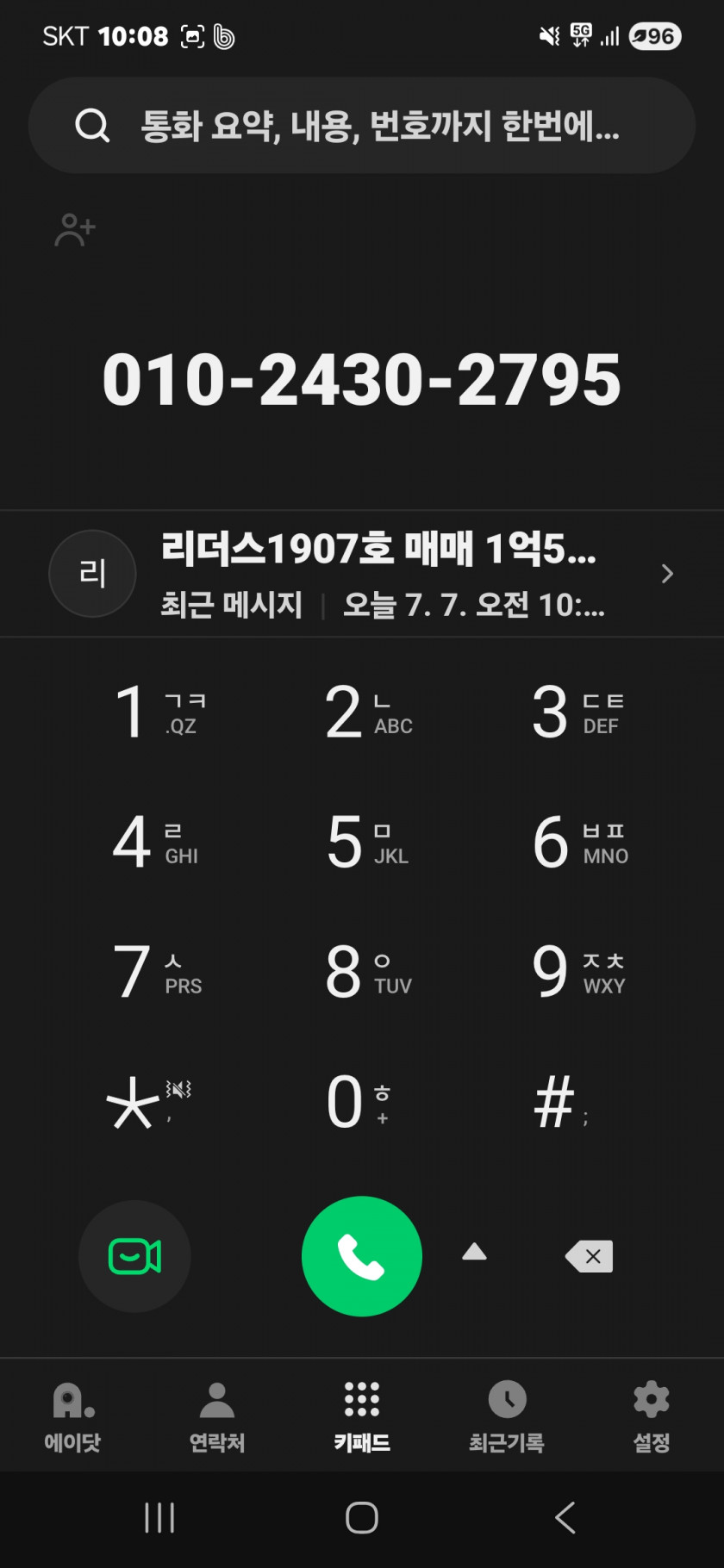Add this number to contacts

tap(75, 230)
